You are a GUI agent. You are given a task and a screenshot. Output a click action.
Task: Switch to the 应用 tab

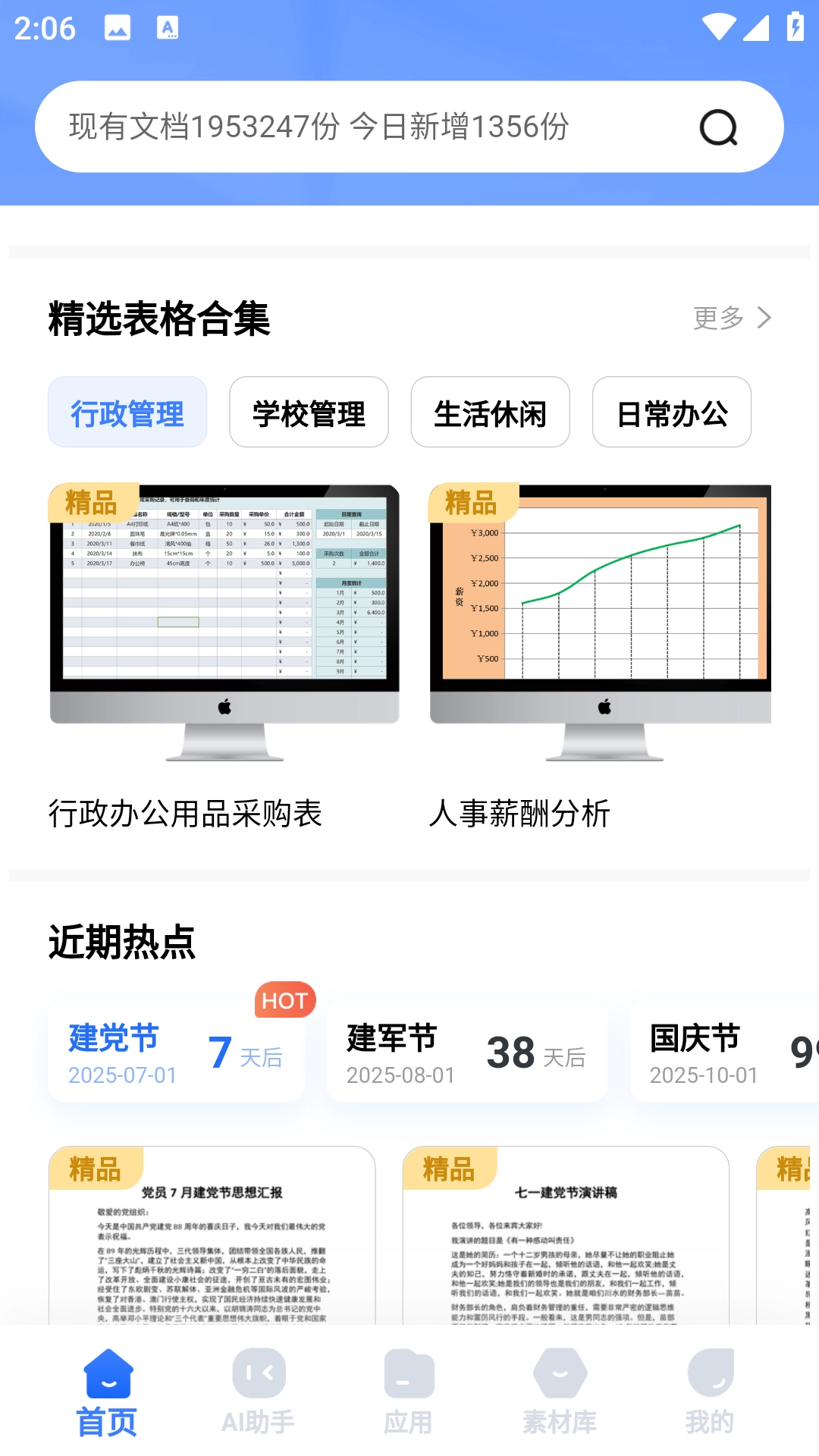tap(408, 1394)
